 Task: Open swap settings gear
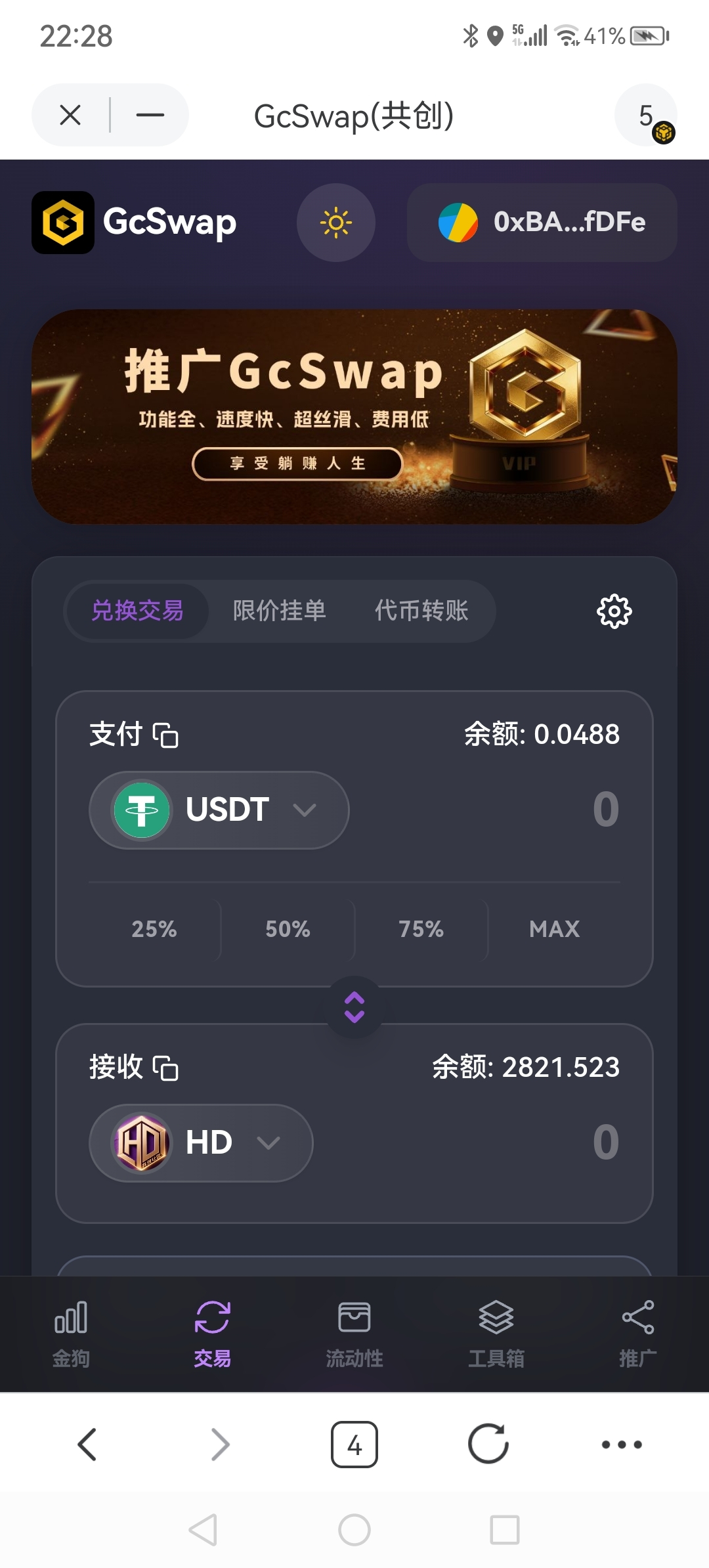point(614,611)
